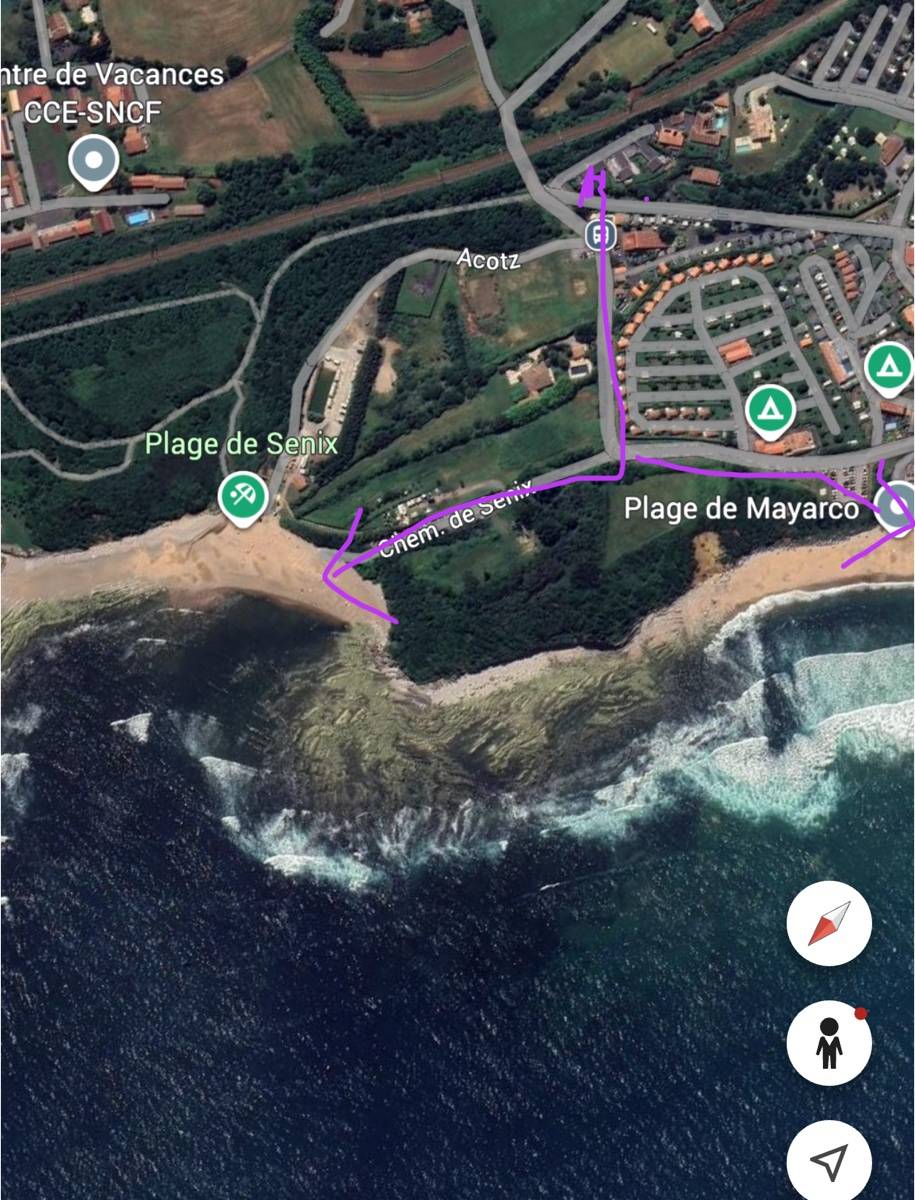915x1200 pixels.
Task: Tap the bus stop icon near Acotz
Action: (x=600, y=234)
